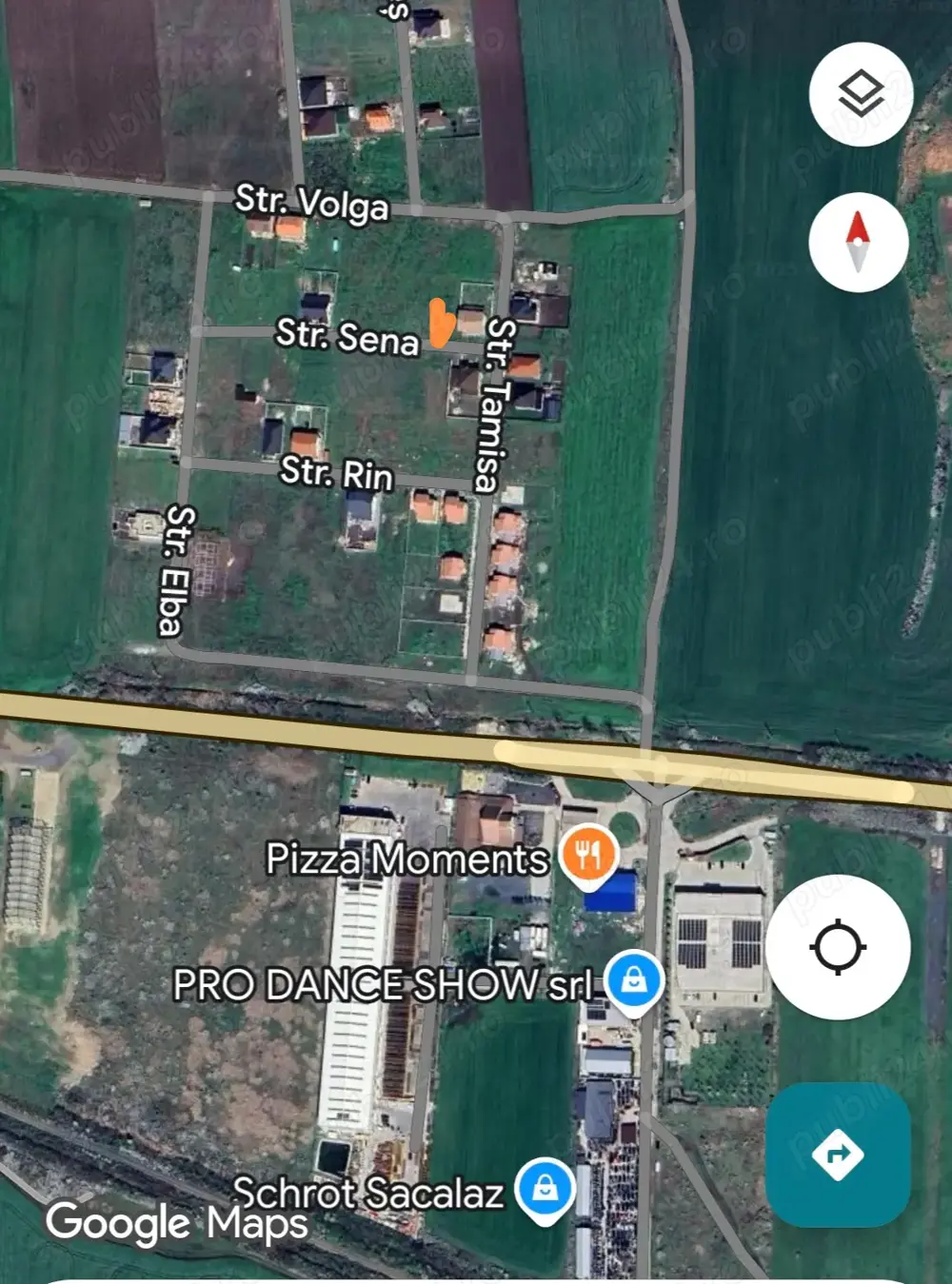The width and height of the screenshot is (952, 1284).
Task: Open the map layers selector
Action: coord(861,94)
